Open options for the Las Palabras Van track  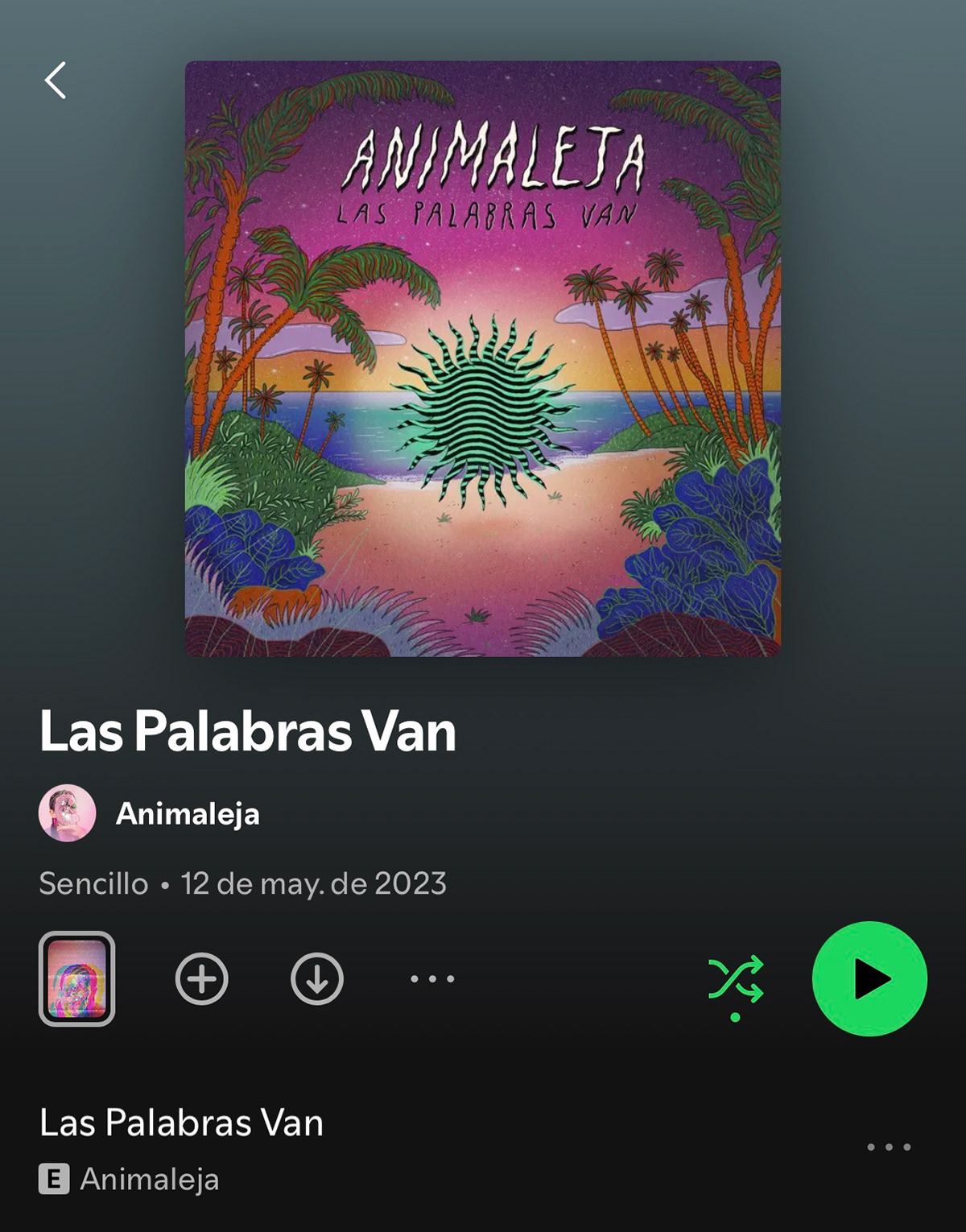coord(888,1147)
